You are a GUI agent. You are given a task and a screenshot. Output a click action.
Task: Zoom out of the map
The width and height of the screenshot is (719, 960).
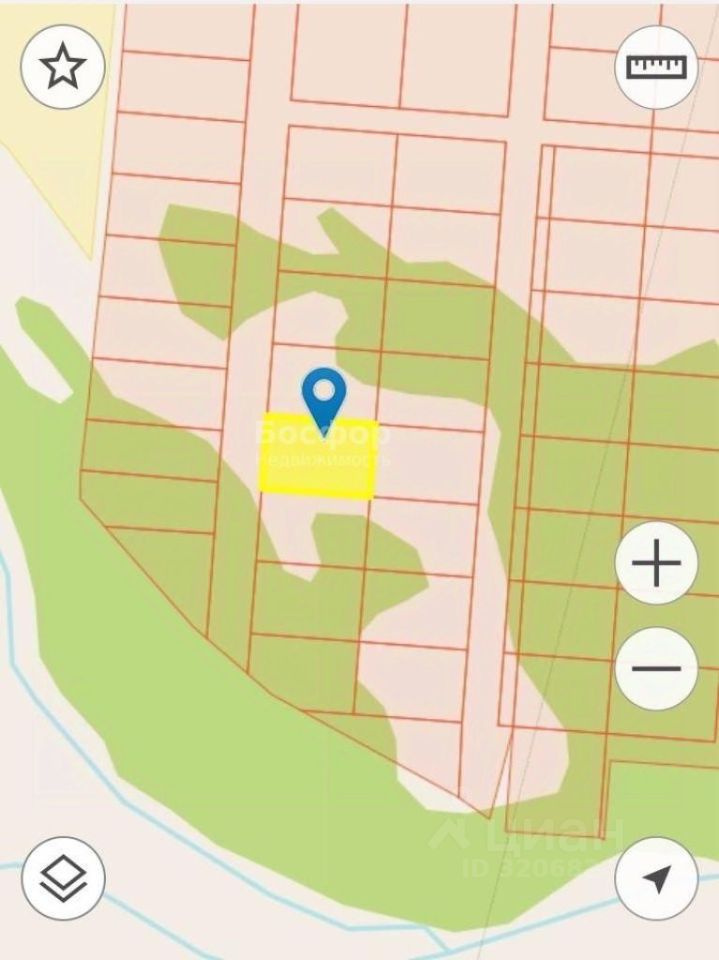click(656, 669)
